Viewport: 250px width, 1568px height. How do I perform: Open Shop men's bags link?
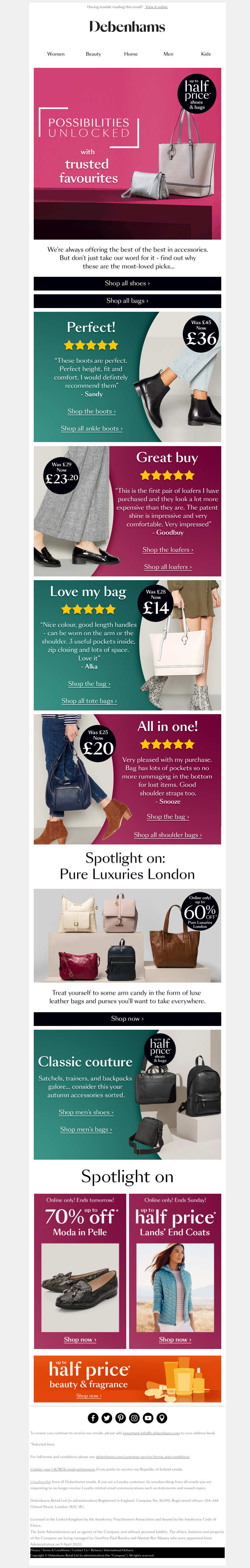pyautogui.click(x=86, y=1129)
